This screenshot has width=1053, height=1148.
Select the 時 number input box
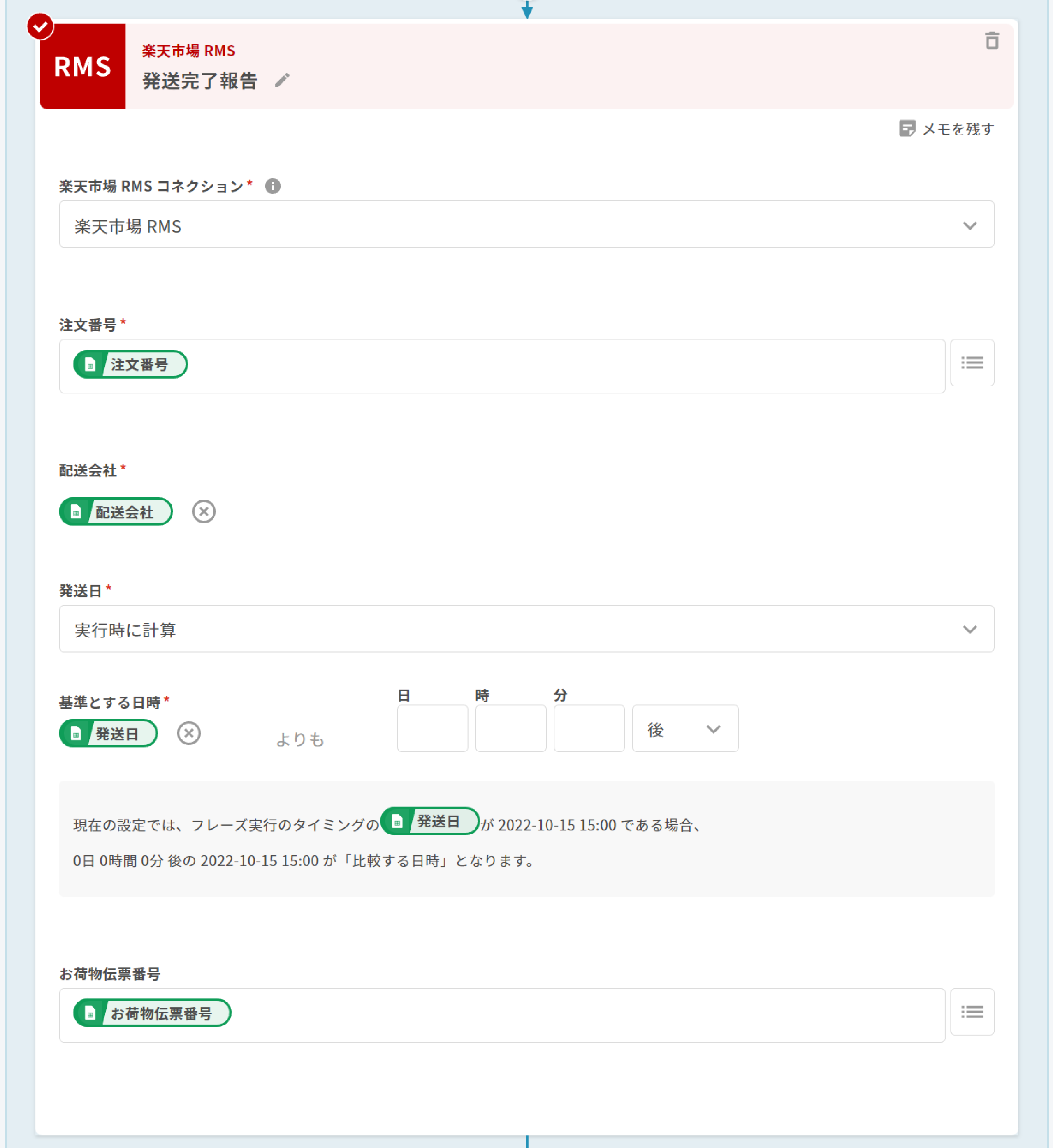[510, 728]
